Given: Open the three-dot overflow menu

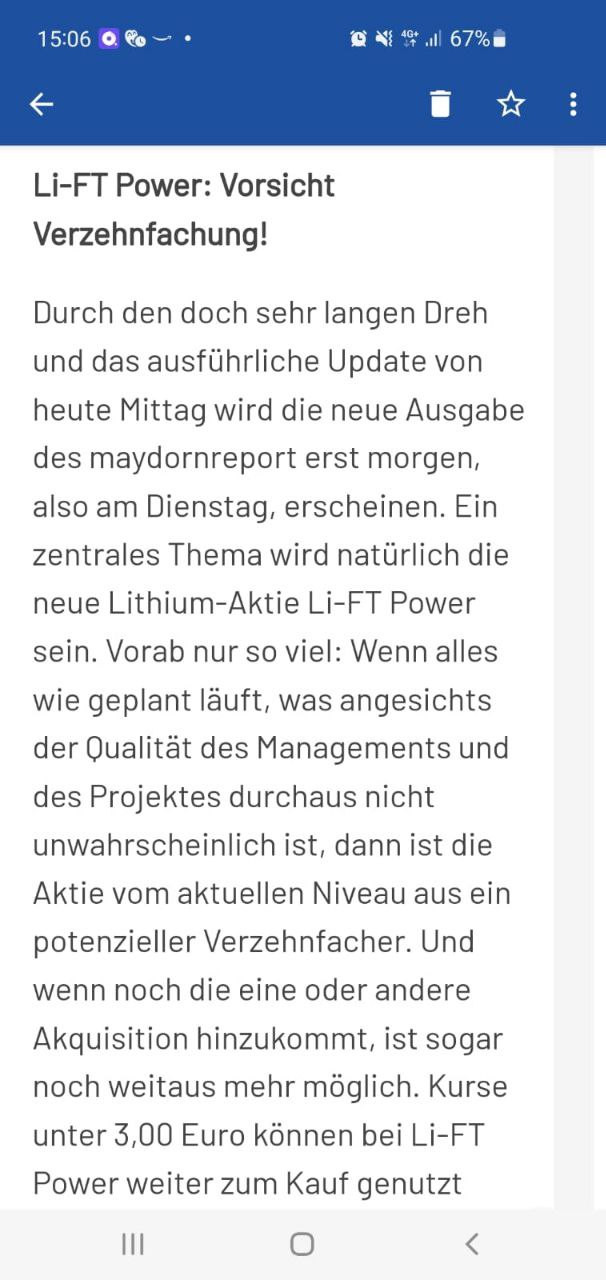Looking at the screenshot, I should pos(573,104).
